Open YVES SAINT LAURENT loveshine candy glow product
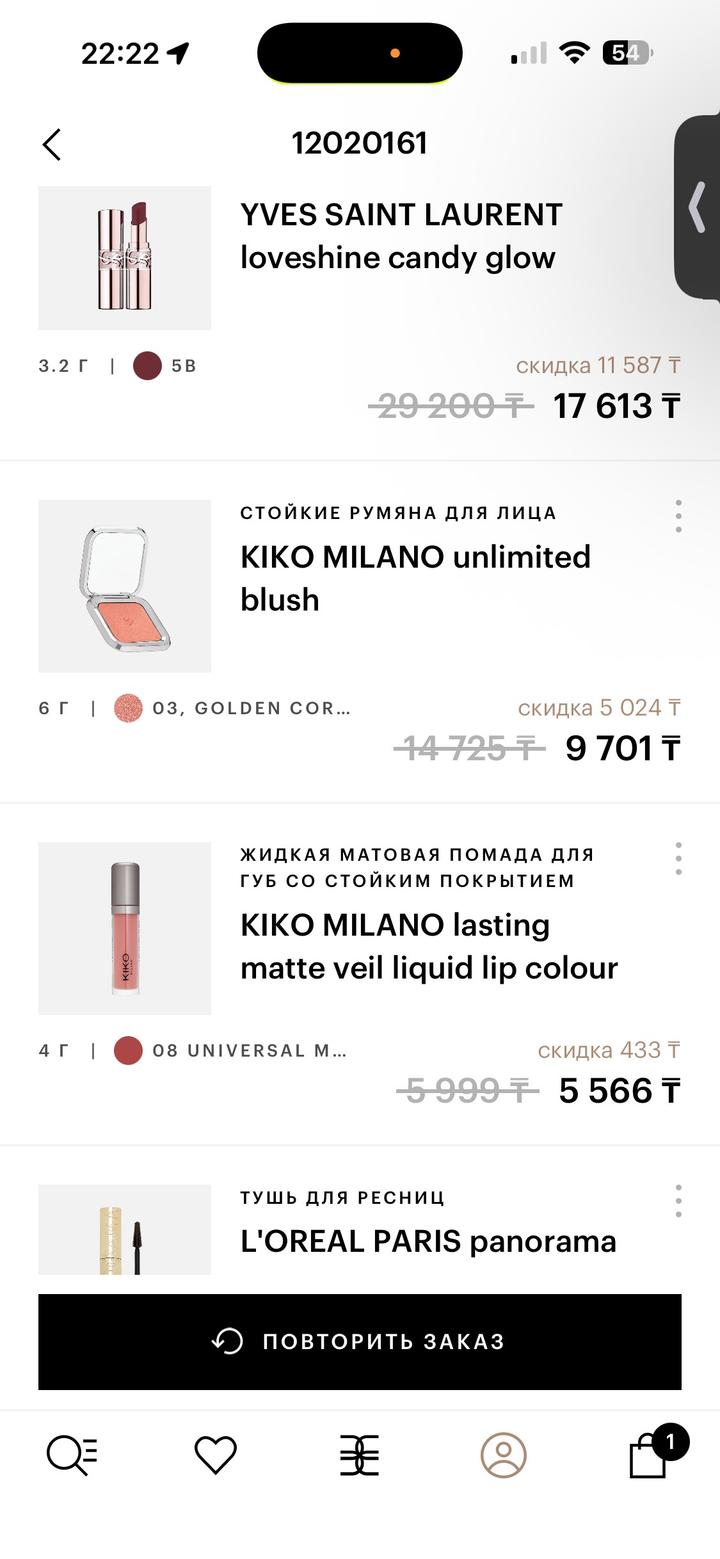 click(400, 236)
